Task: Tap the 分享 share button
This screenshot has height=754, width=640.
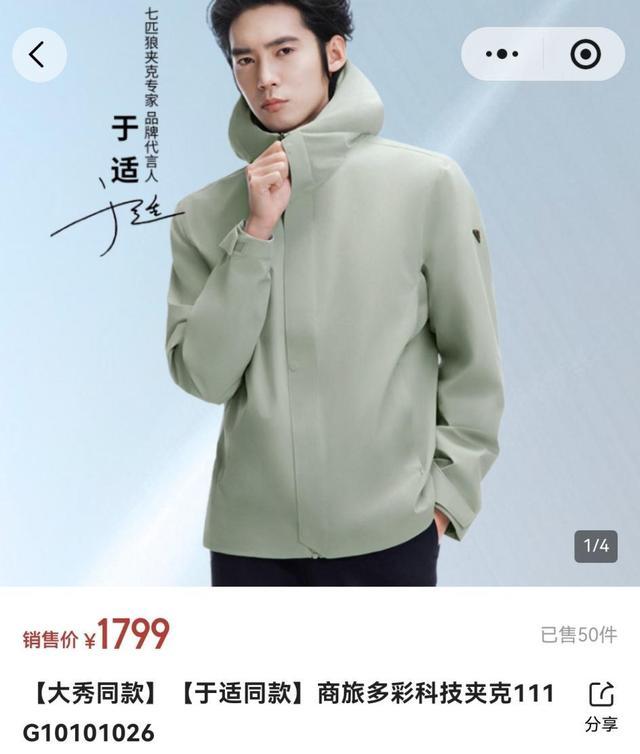Action: point(601,706)
